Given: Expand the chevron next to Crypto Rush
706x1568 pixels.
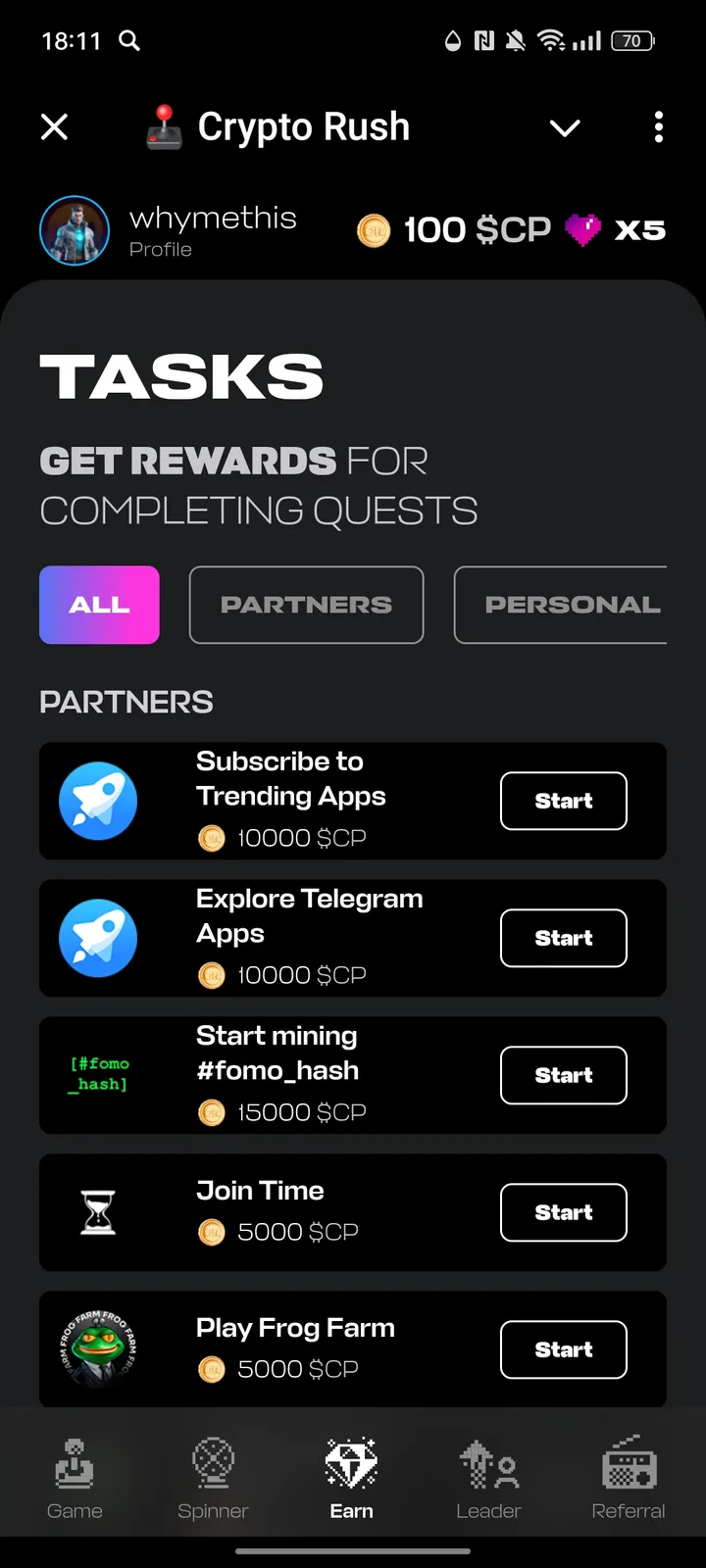Looking at the screenshot, I should coord(565,127).
